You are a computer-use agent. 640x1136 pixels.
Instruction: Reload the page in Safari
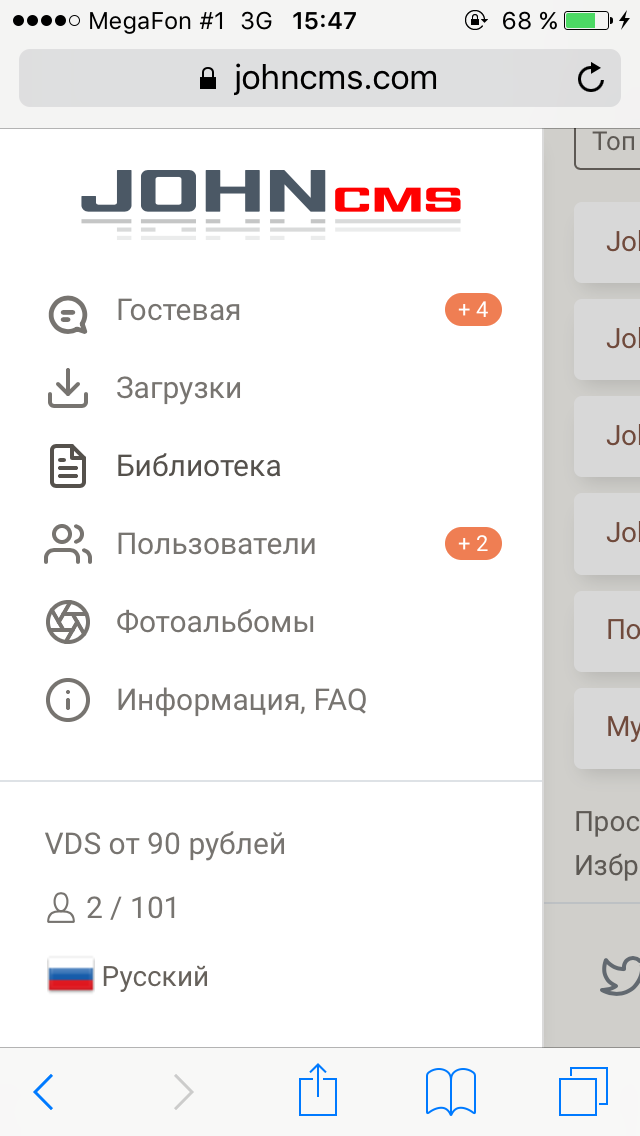pos(591,78)
